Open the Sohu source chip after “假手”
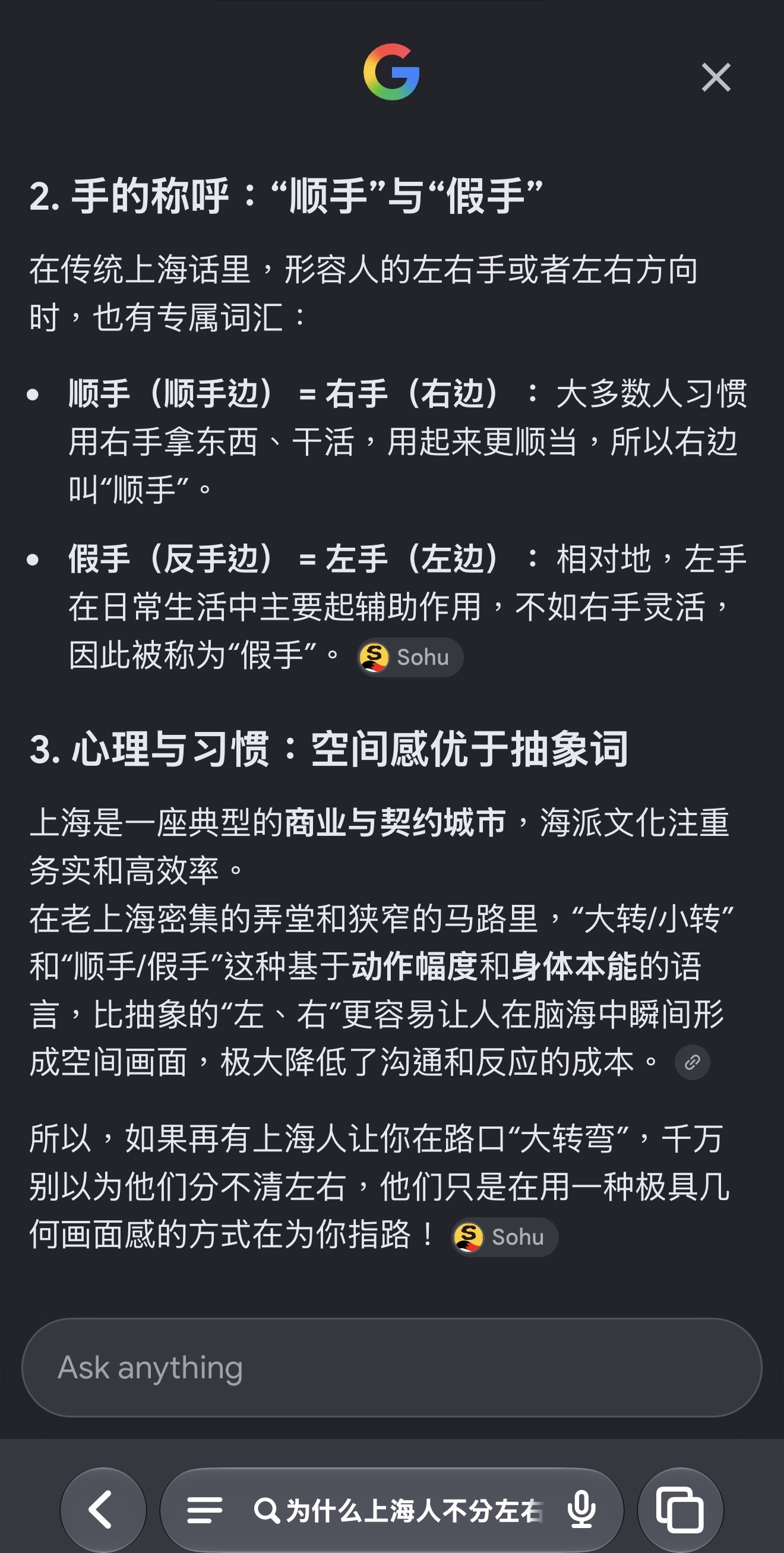Viewport: 784px width, 1553px height. pyautogui.click(x=410, y=657)
